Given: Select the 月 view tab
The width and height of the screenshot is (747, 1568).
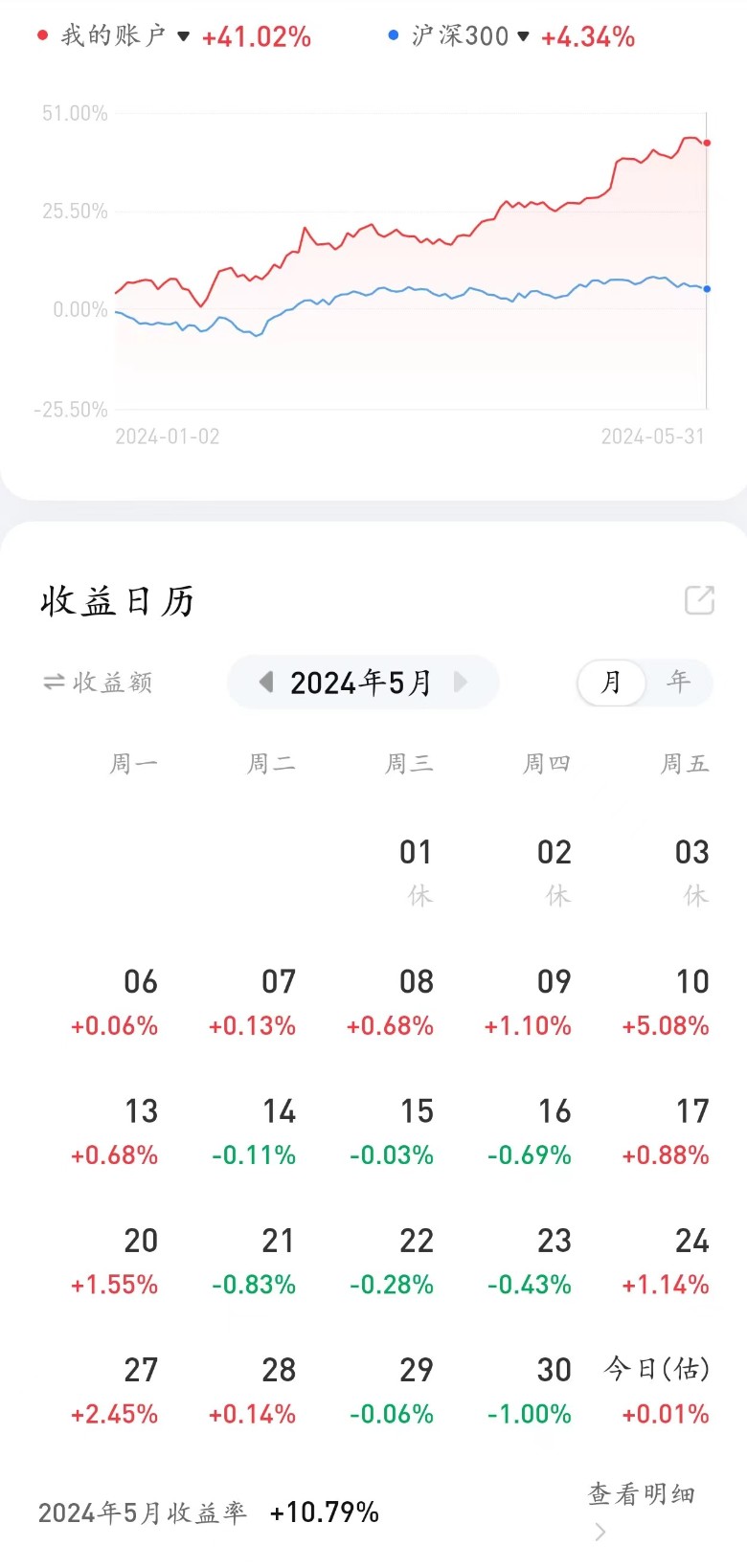Looking at the screenshot, I should (x=611, y=683).
